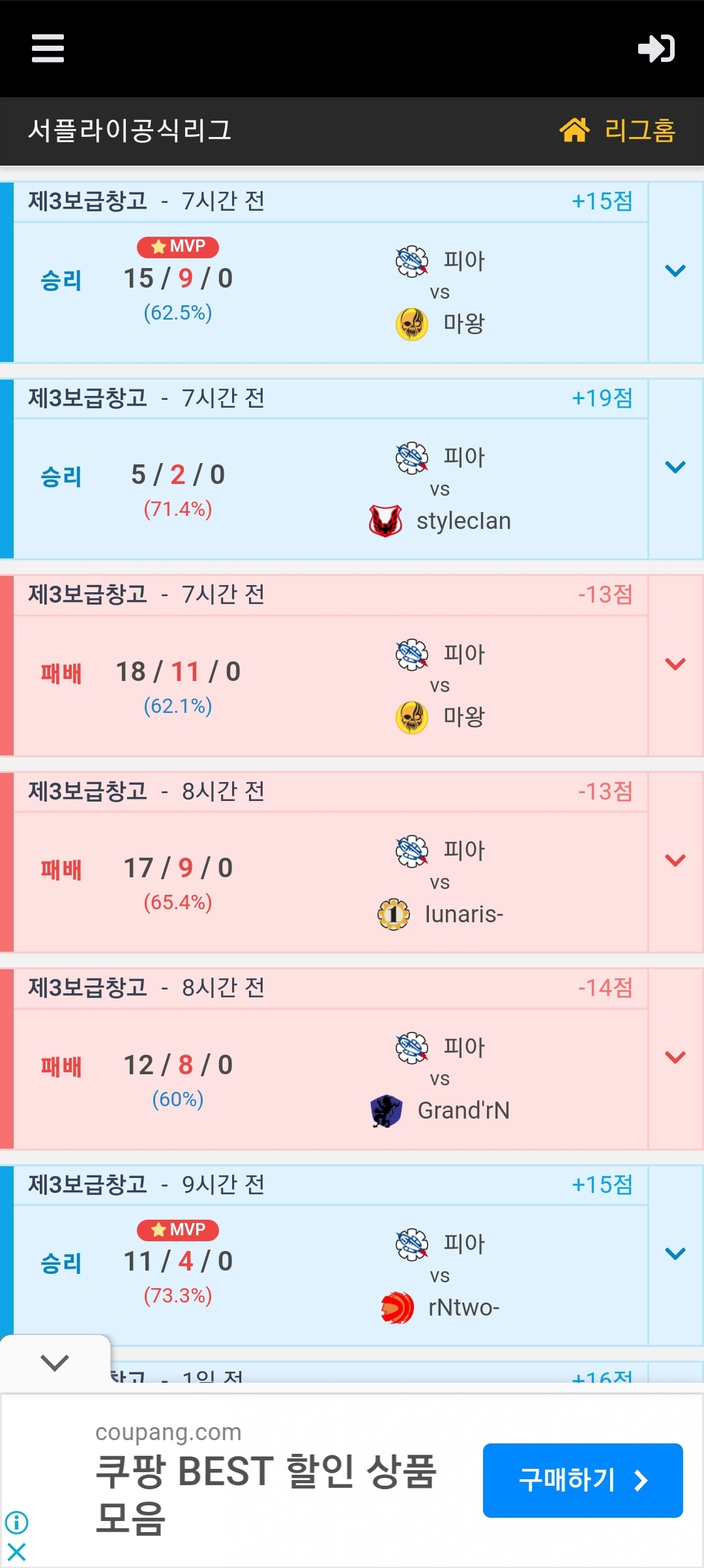Expand the +19점 match versus styleclan
704x1568 pixels.
[675, 467]
